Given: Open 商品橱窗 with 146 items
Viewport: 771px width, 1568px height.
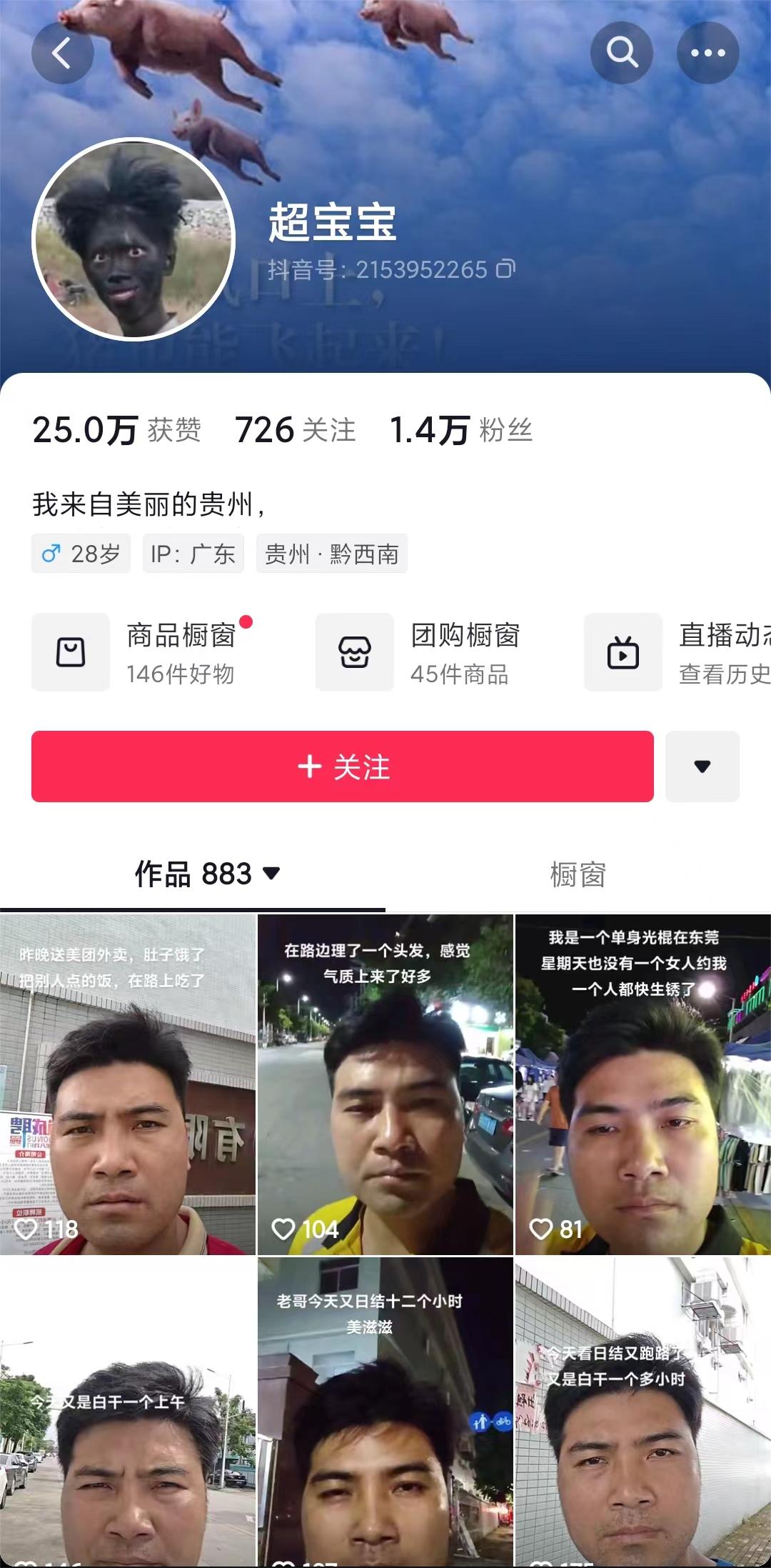Looking at the screenshot, I should tap(143, 652).
